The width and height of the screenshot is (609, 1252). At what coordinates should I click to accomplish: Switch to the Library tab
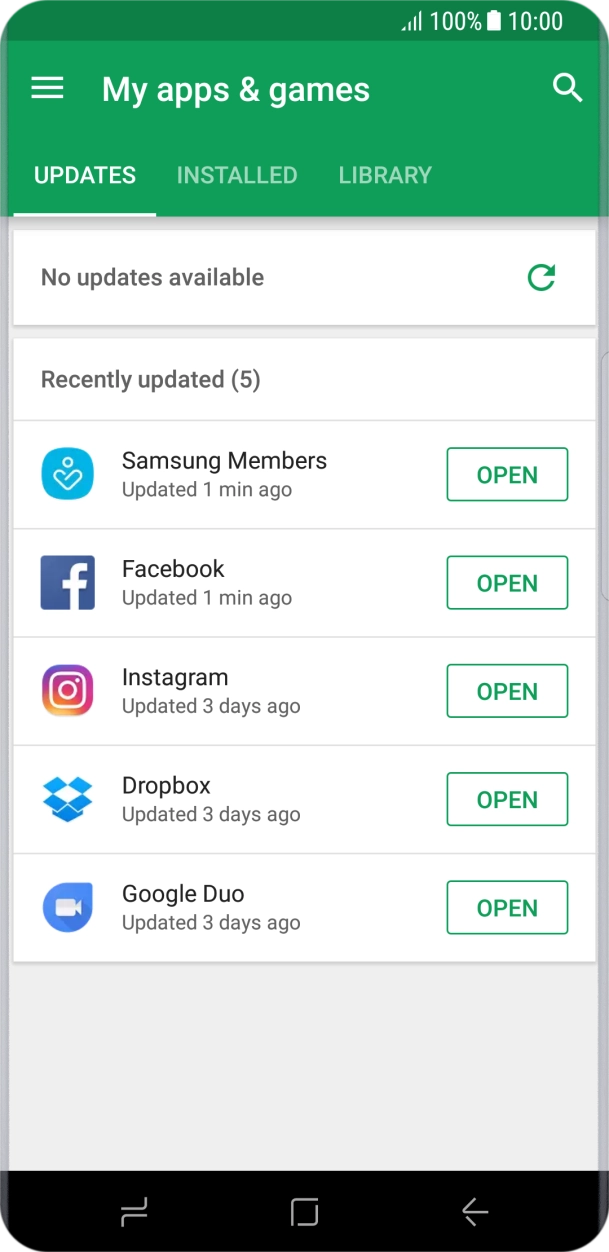[385, 175]
